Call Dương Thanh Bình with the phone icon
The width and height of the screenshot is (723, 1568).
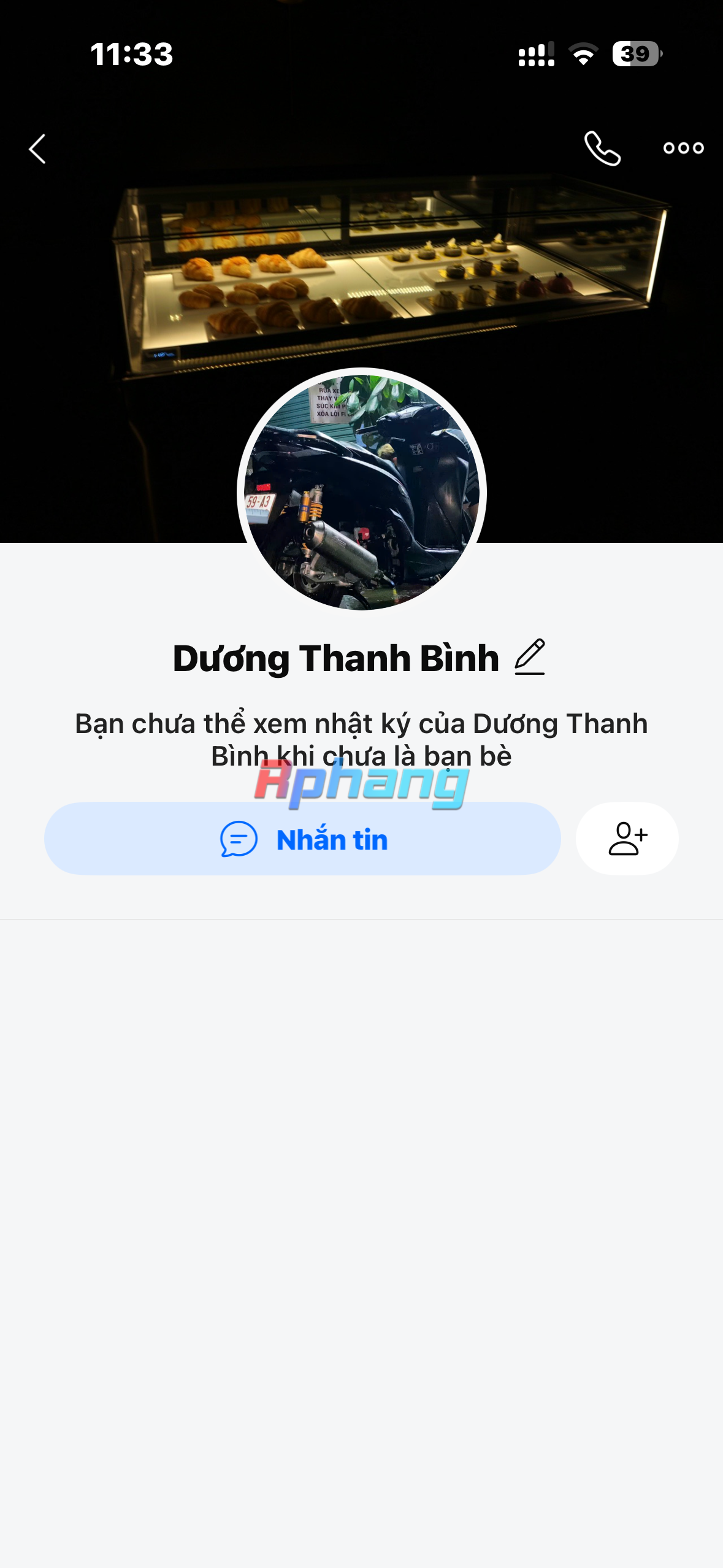[x=602, y=148]
